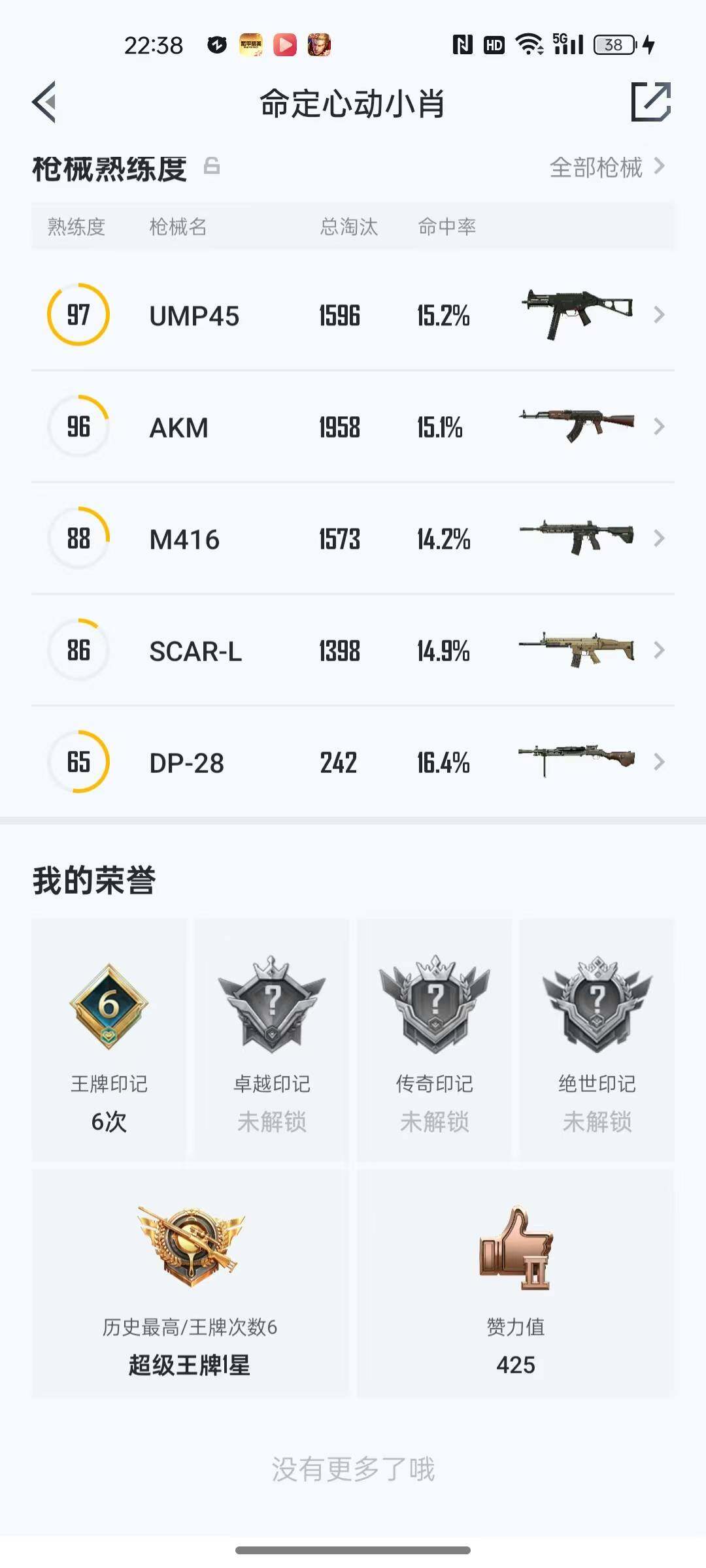Viewport: 706px width, 1568px height.
Task: Switch to the 命中率 column header
Action: (x=447, y=227)
